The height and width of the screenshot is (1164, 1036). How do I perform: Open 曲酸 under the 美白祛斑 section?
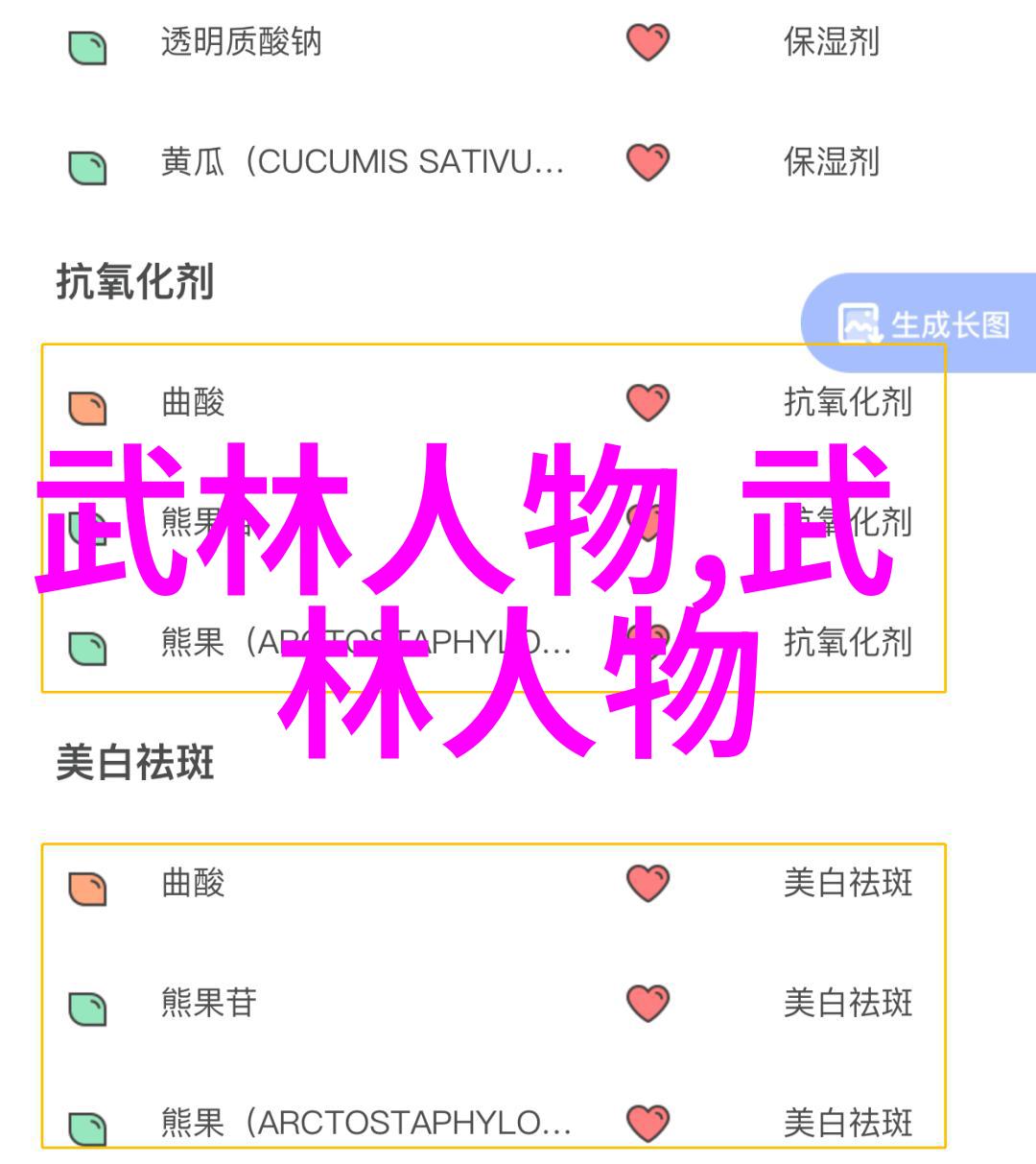tap(193, 883)
